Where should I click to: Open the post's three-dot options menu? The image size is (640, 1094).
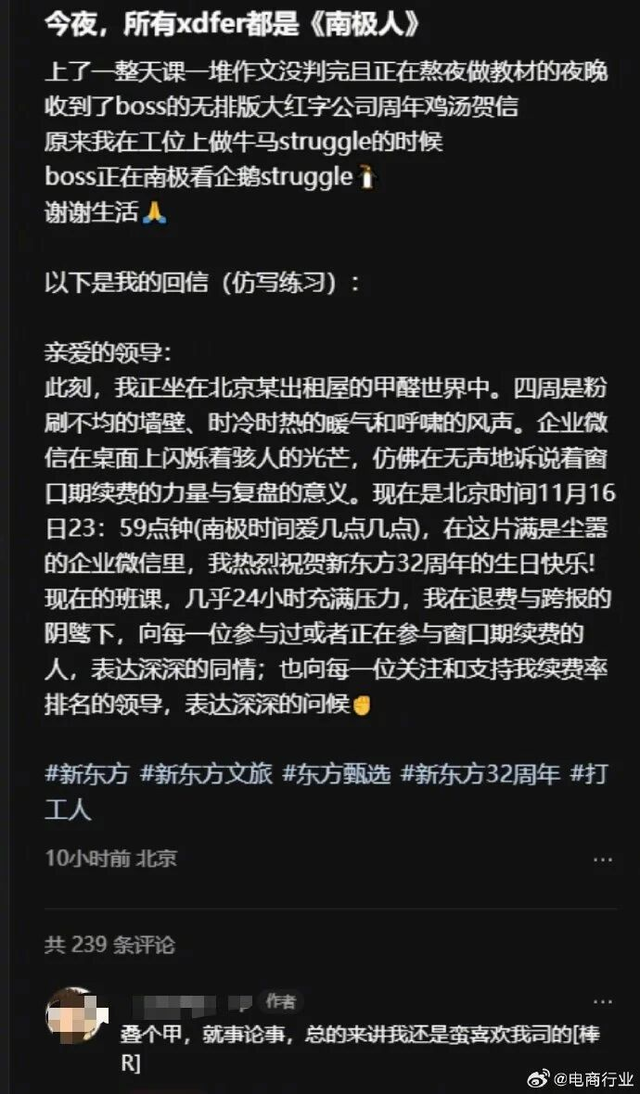pyautogui.click(x=603, y=858)
